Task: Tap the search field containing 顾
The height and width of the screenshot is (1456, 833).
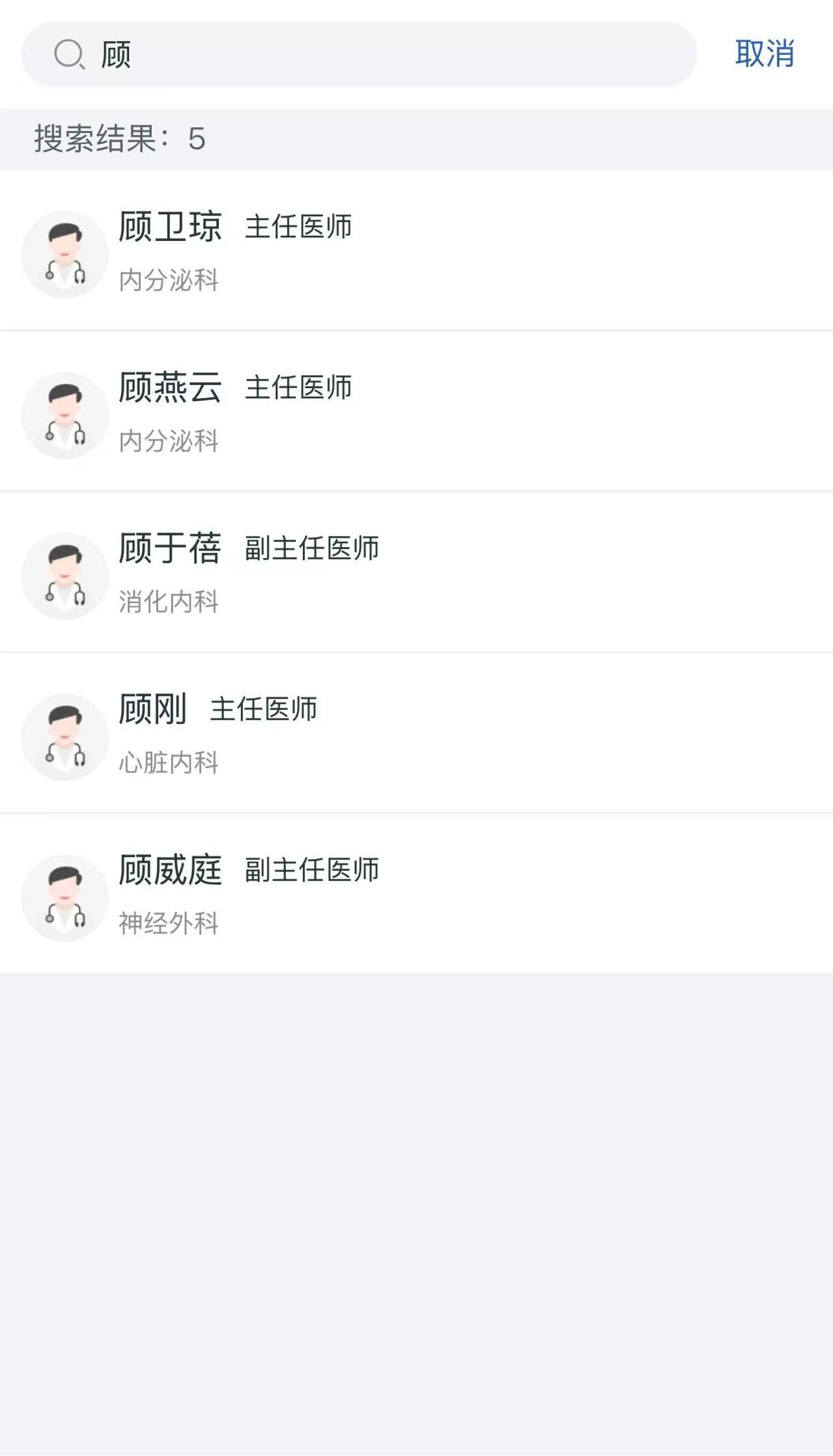Action: point(358,54)
